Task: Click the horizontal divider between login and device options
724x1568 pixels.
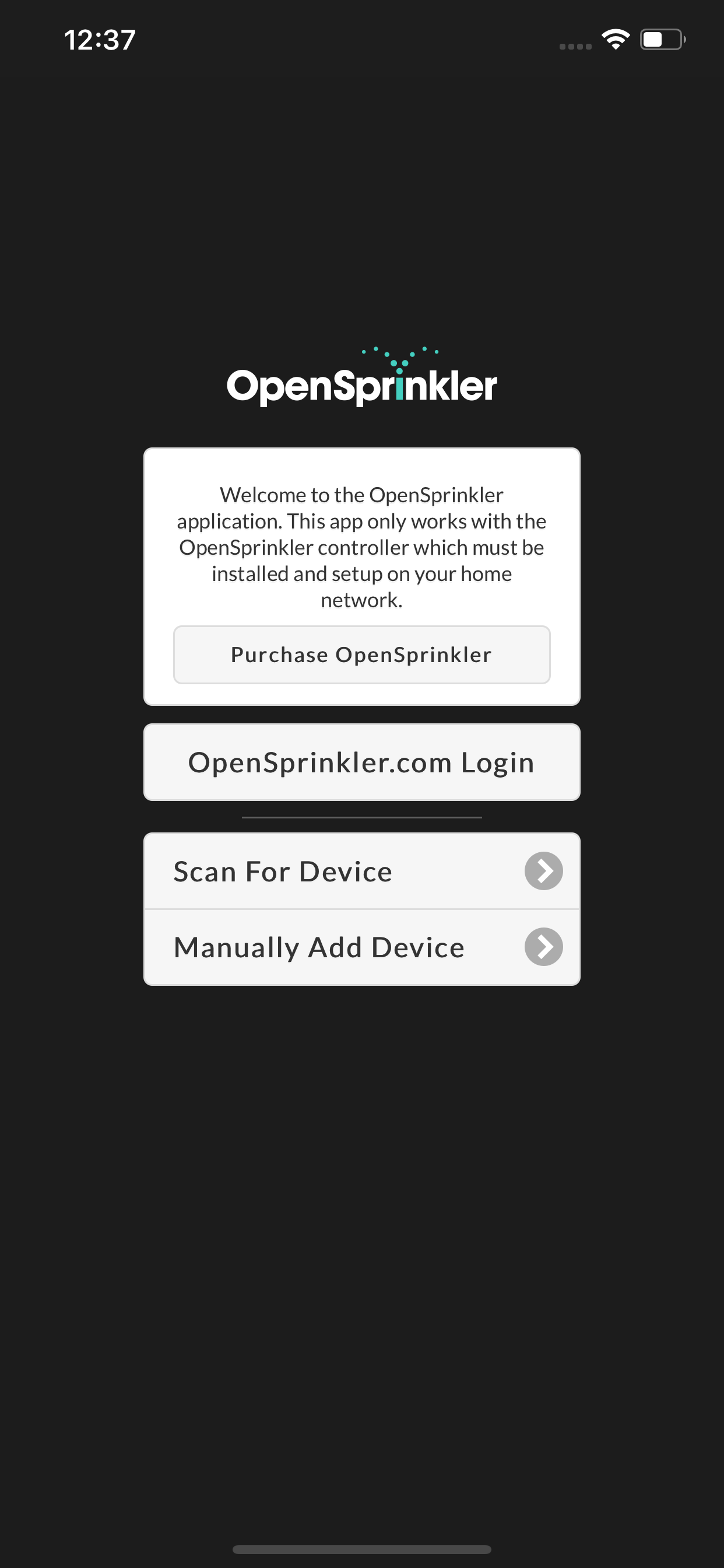Action: click(x=362, y=817)
